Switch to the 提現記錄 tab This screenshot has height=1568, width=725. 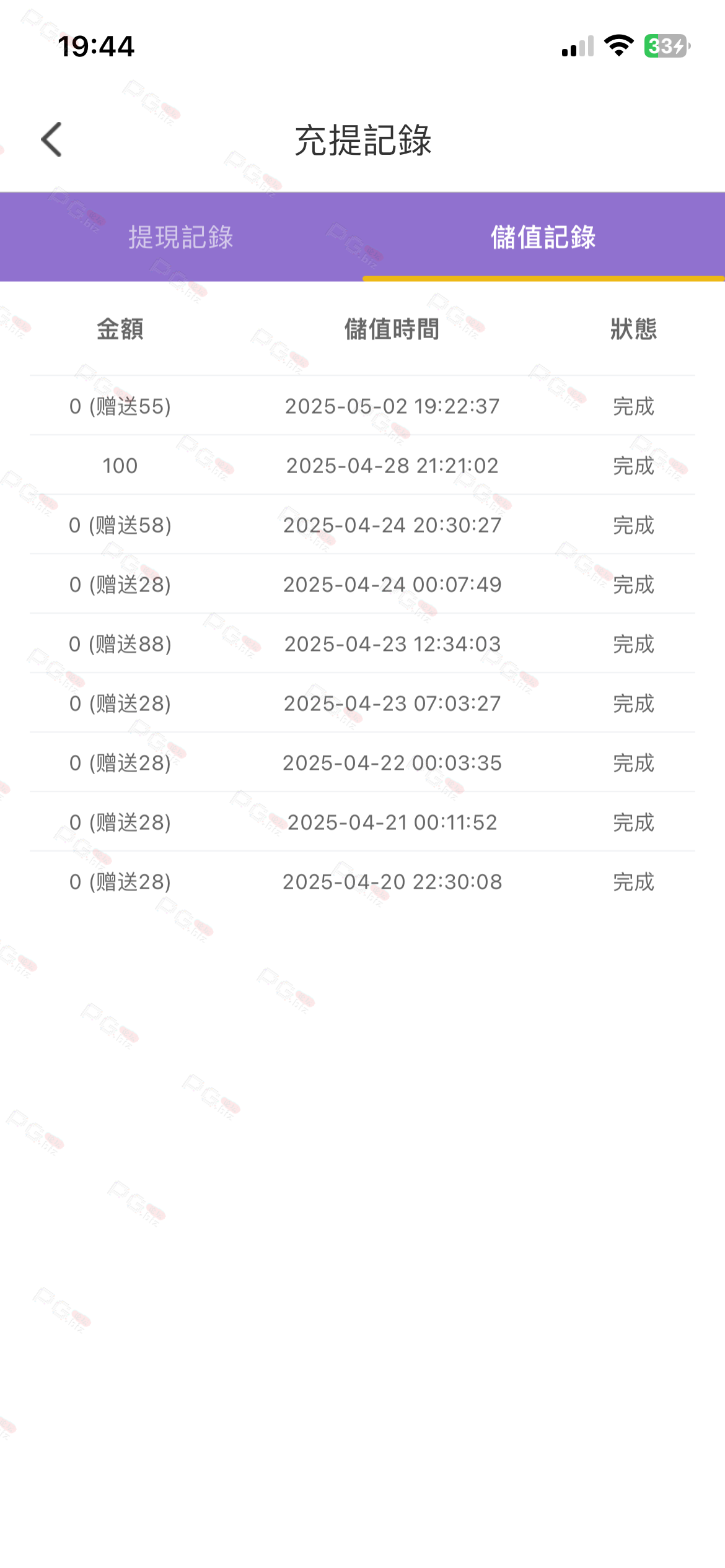[x=181, y=237]
